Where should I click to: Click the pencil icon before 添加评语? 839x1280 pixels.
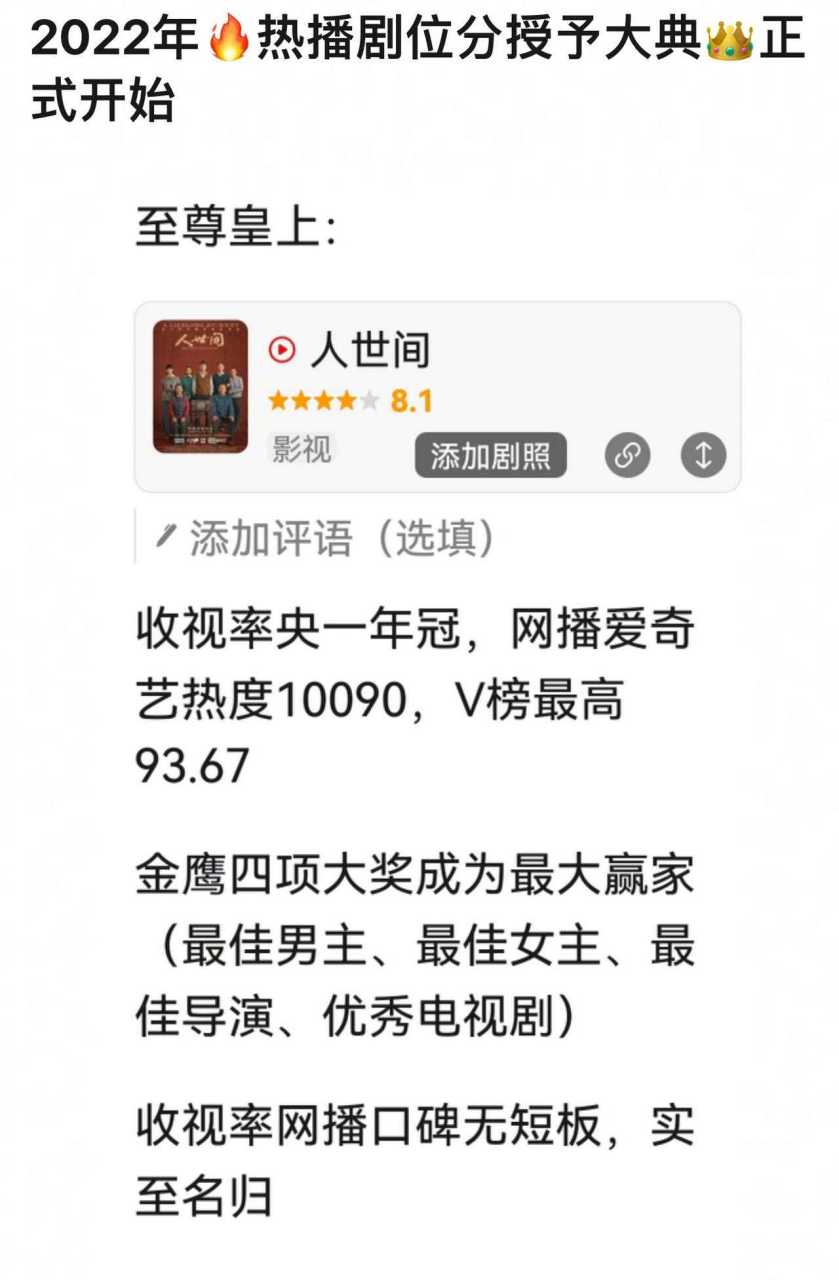[163, 537]
